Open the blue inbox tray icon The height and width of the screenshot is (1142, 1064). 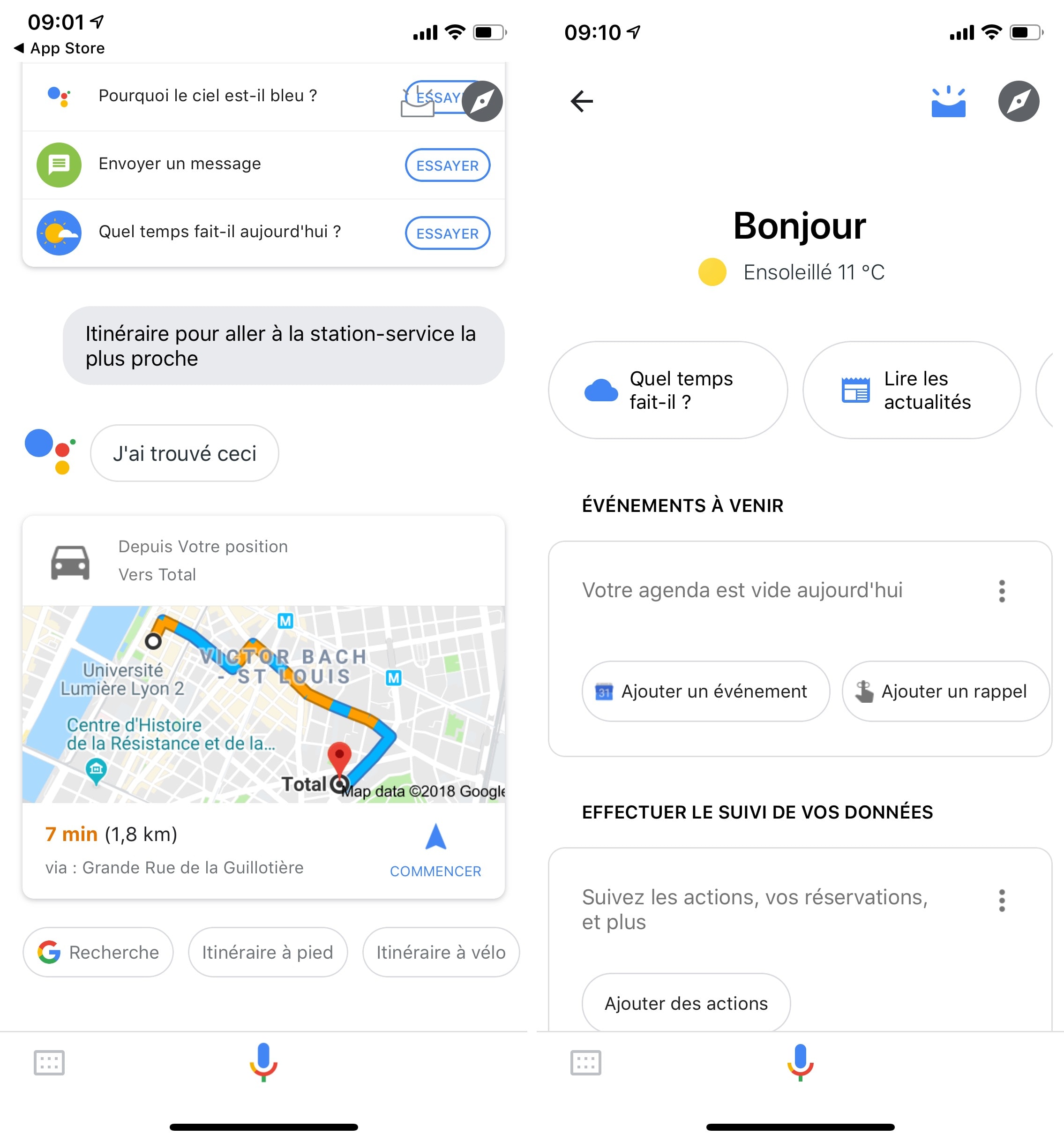point(948,102)
